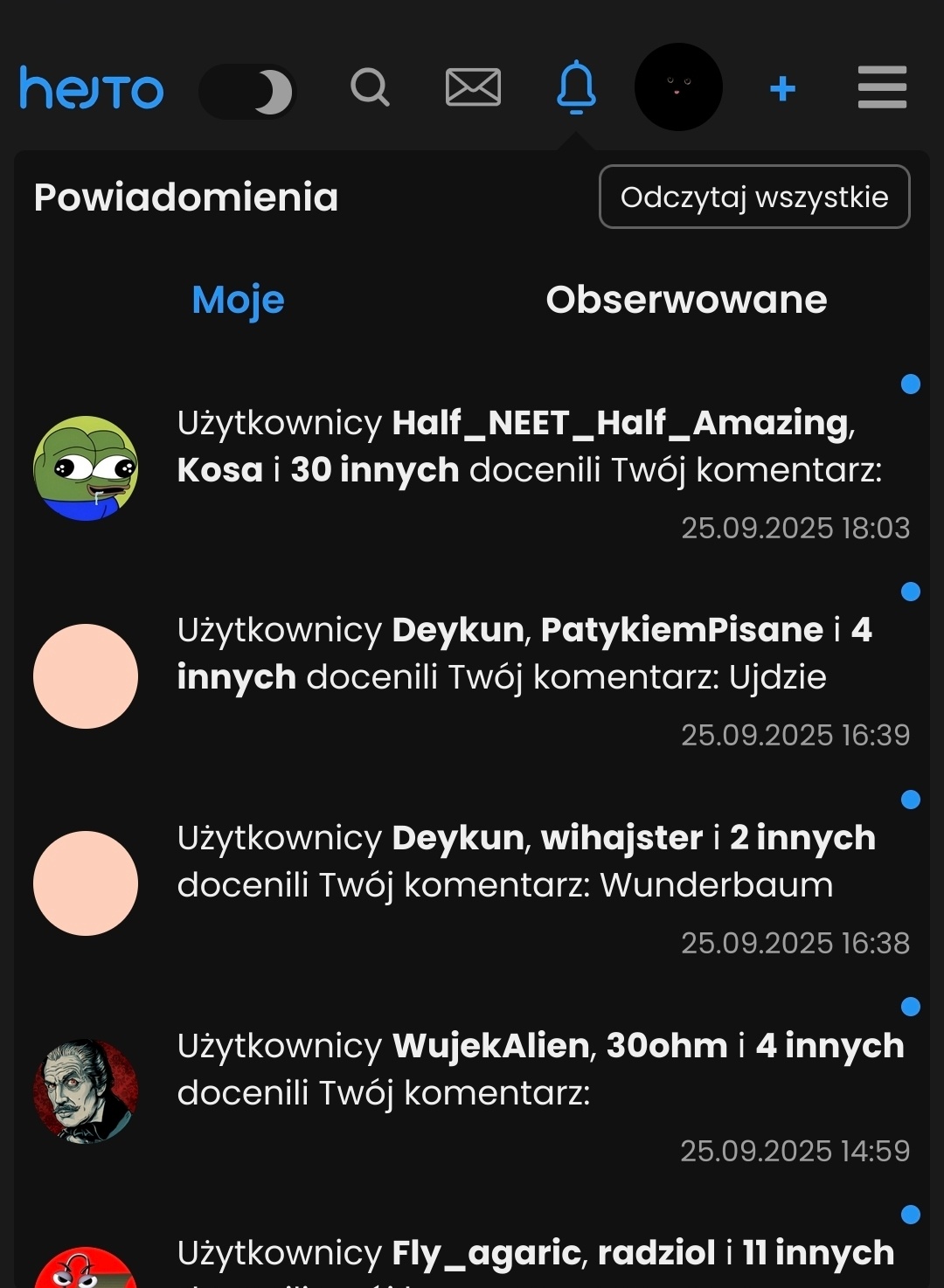Open the hamburger menu
The height and width of the screenshot is (1288, 944).
pyautogui.click(x=881, y=87)
